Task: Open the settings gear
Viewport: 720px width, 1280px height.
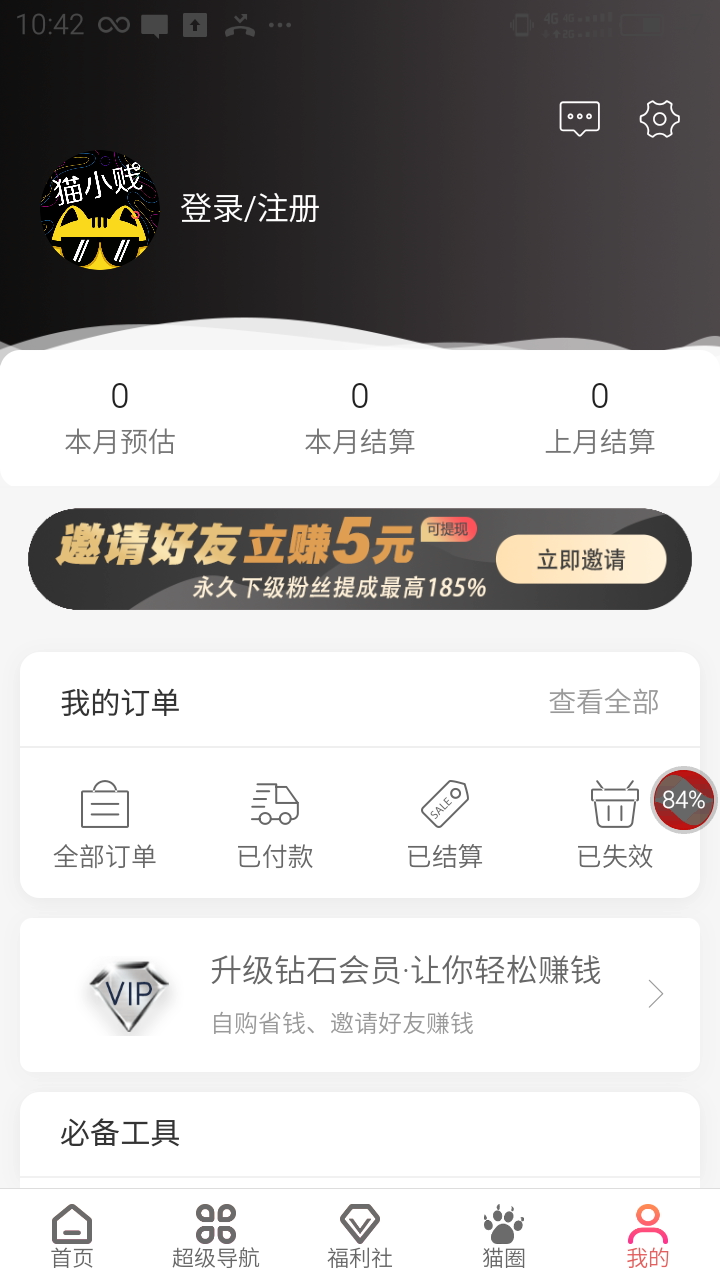Action: (x=659, y=119)
